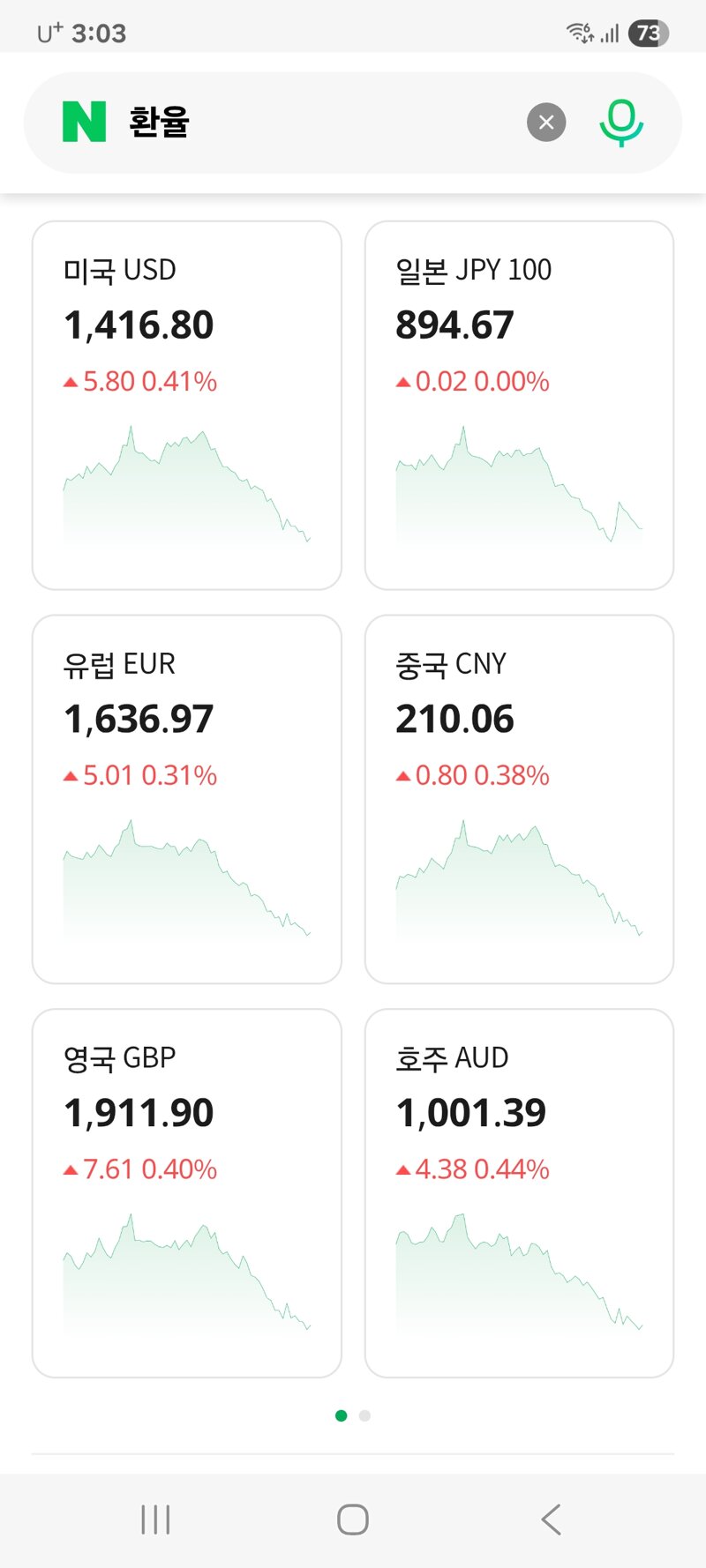
Task: Start voice search with the microphone
Action: (621, 123)
